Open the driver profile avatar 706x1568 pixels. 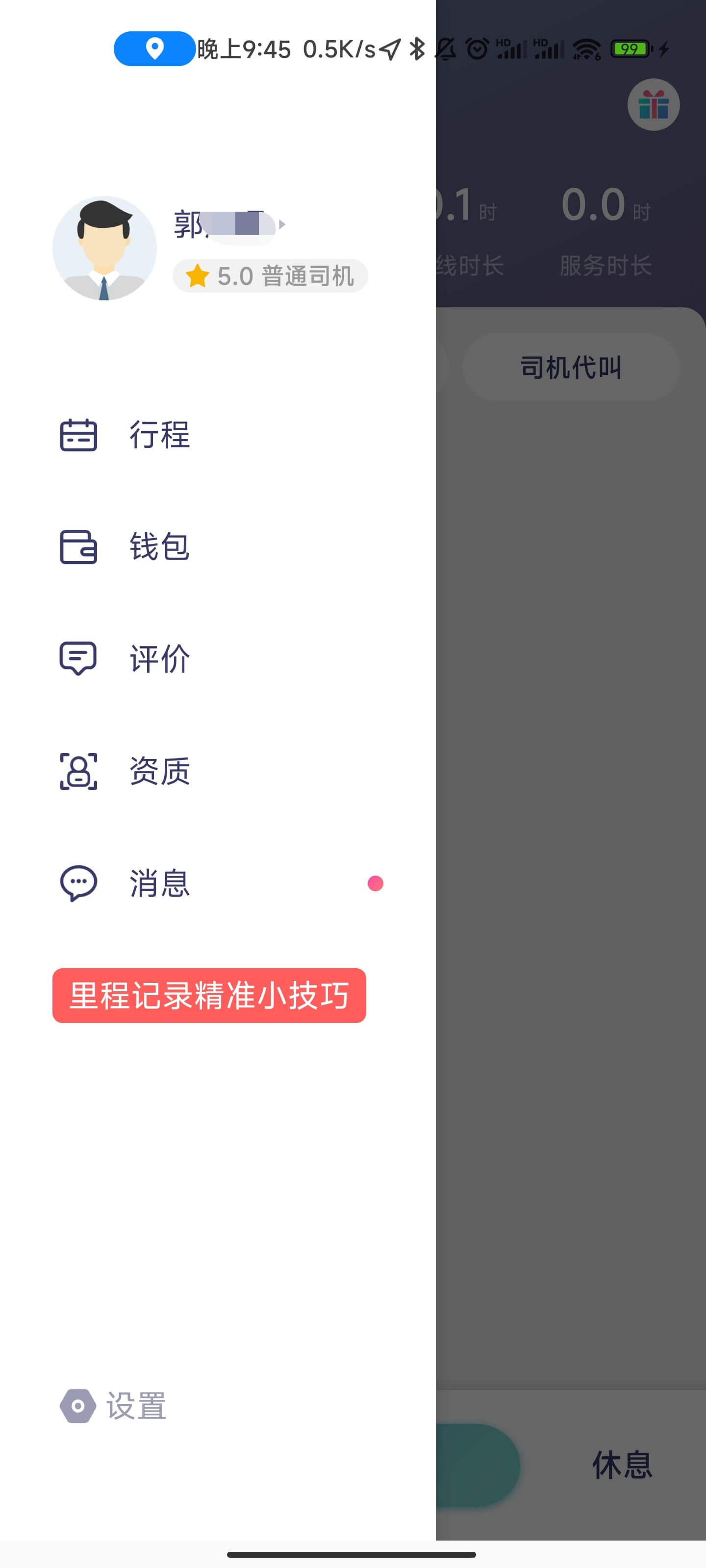[104, 248]
